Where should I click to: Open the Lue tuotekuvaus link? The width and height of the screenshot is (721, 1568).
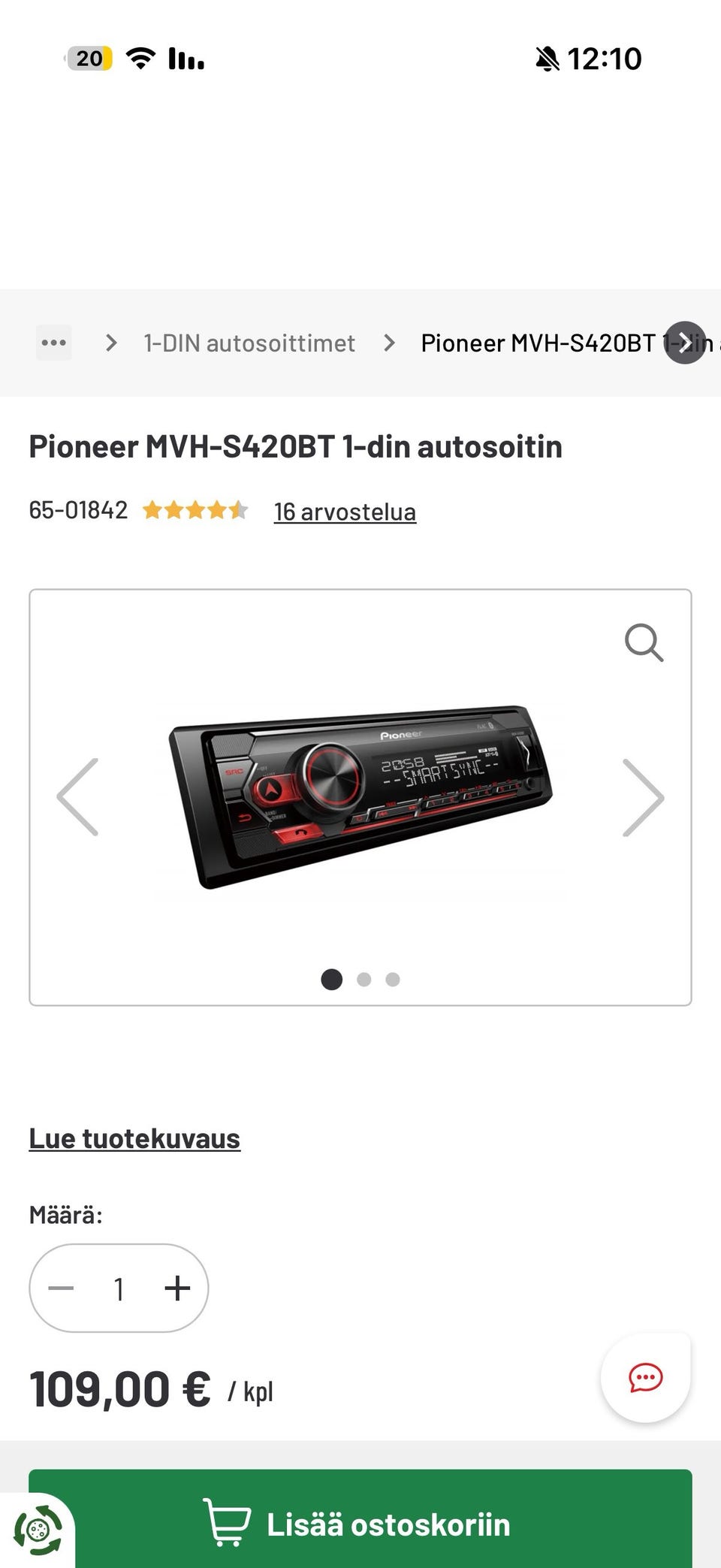pos(134,1138)
